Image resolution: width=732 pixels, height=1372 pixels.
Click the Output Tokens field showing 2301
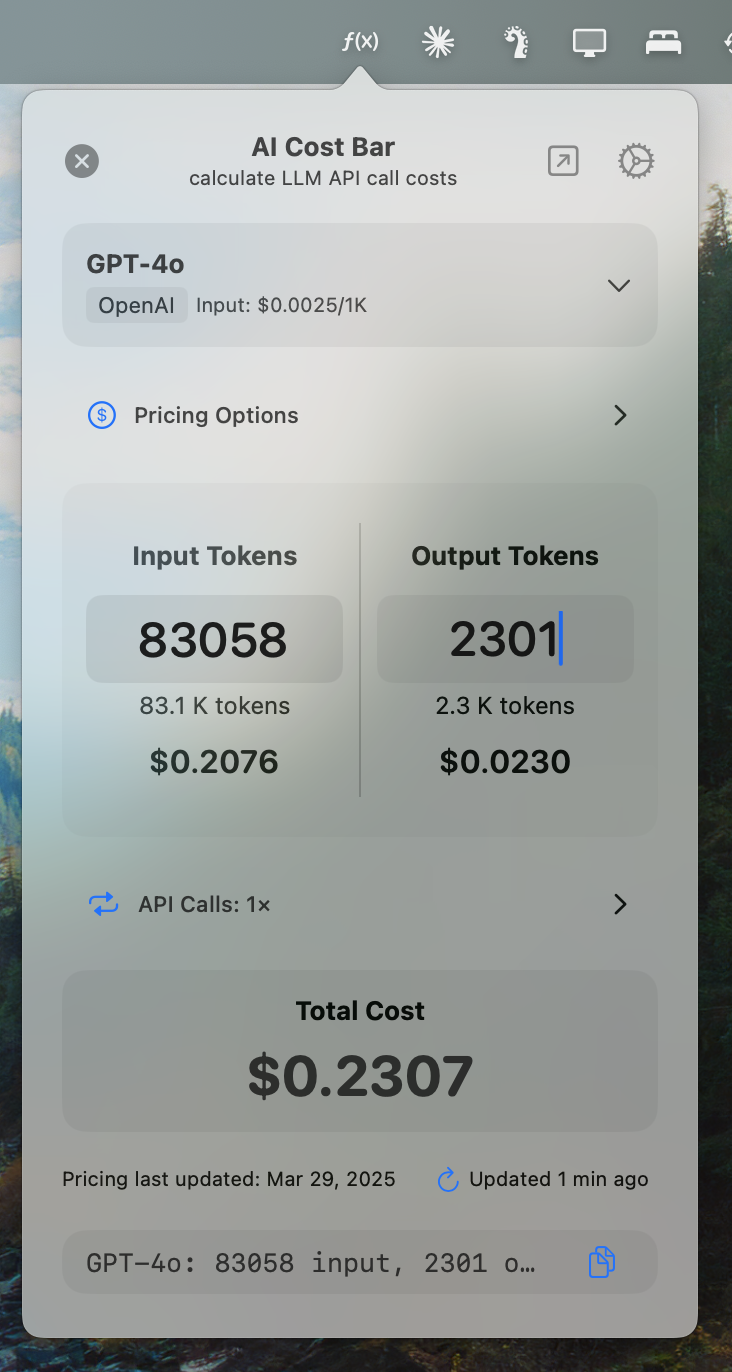tap(505, 639)
